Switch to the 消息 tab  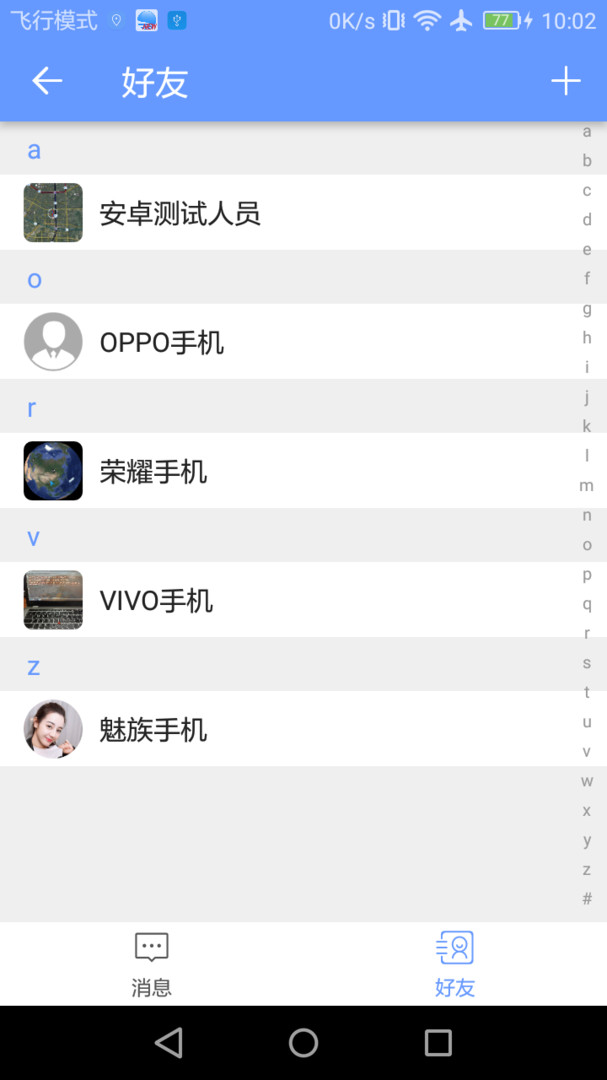(x=151, y=964)
